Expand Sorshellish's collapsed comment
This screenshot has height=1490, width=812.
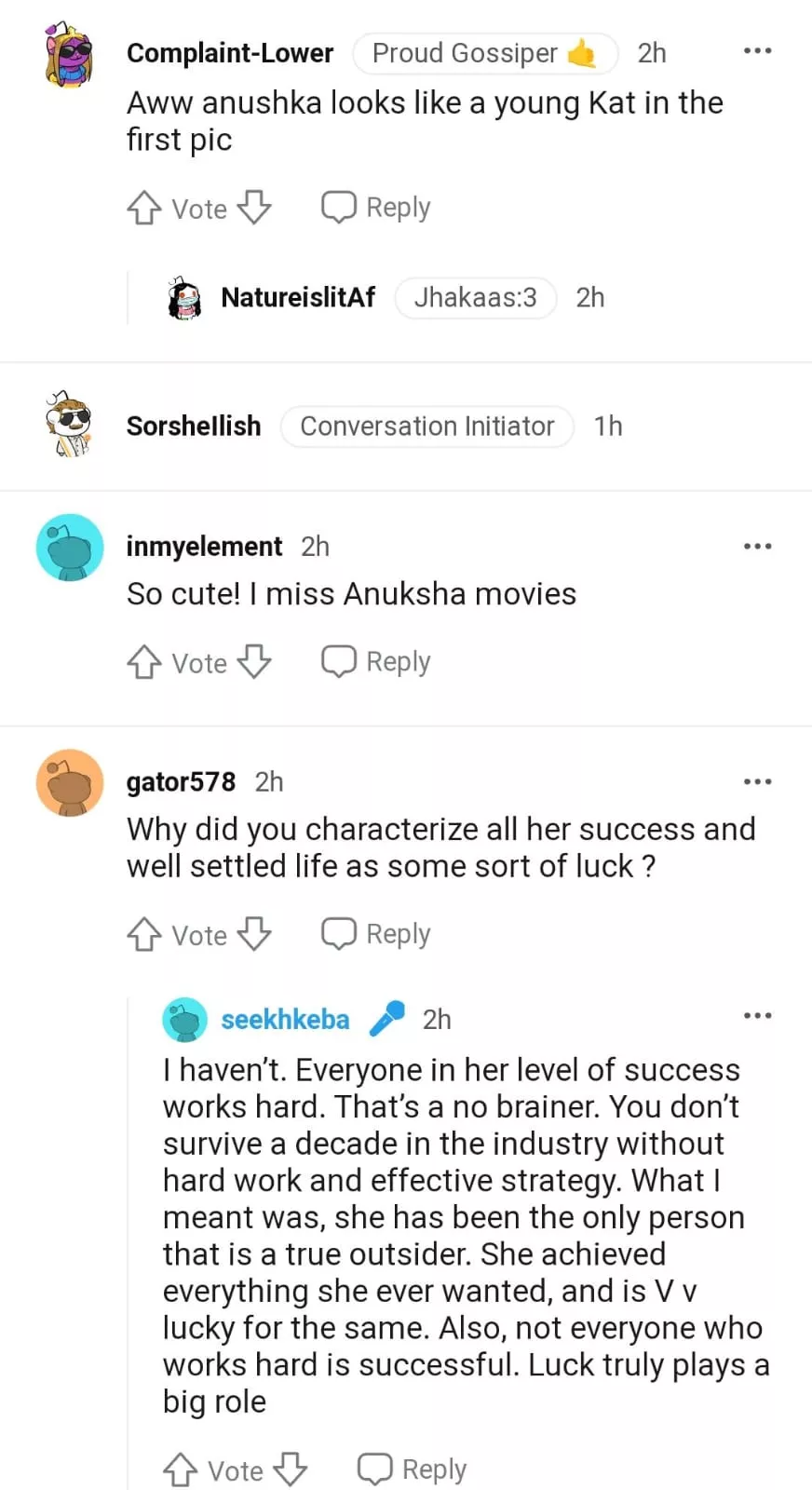coord(194,427)
